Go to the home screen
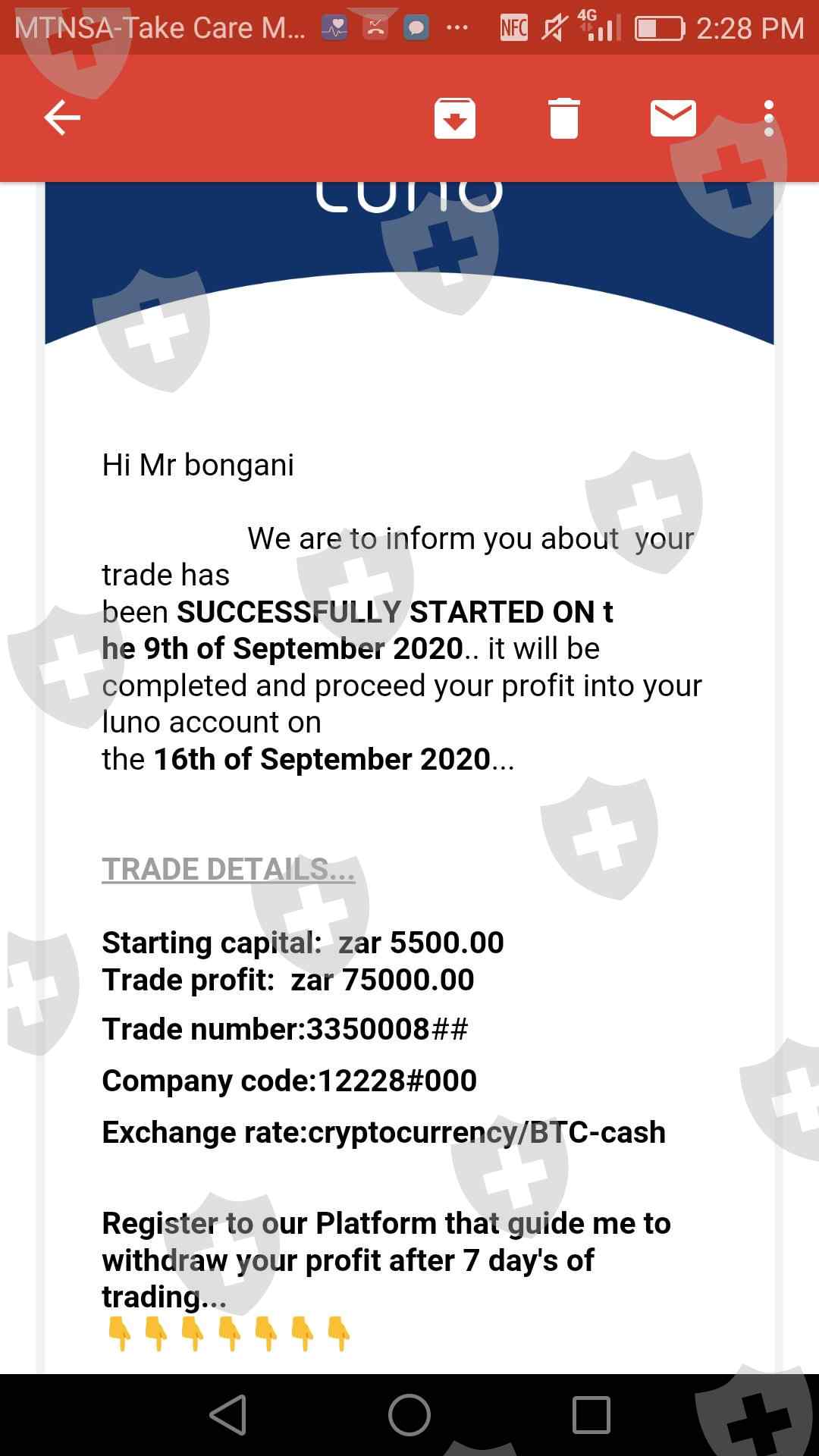The image size is (819, 1456). point(409,1414)
